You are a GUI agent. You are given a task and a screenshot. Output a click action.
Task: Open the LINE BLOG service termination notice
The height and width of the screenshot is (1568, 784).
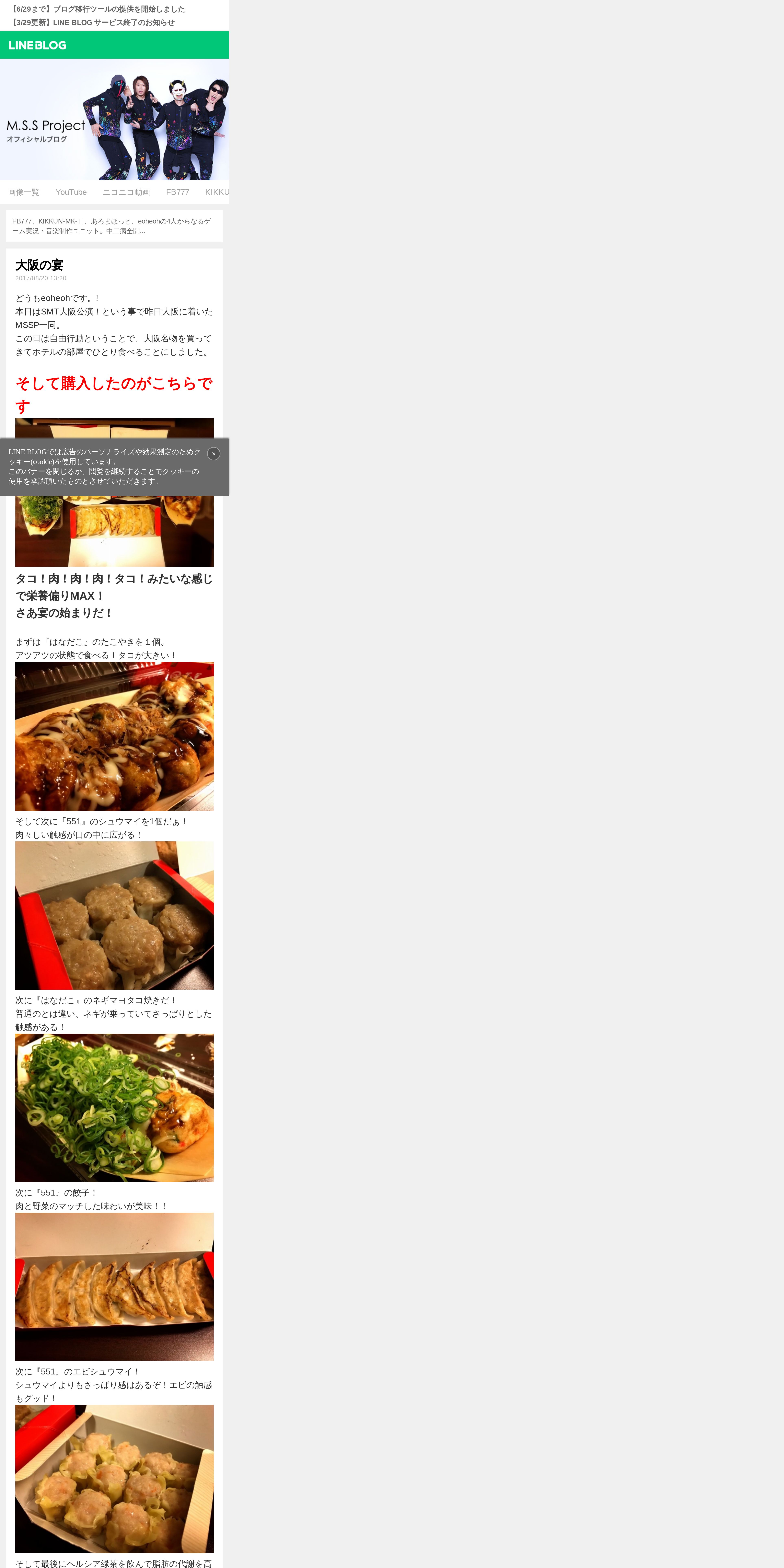click(x=93, y=23)
